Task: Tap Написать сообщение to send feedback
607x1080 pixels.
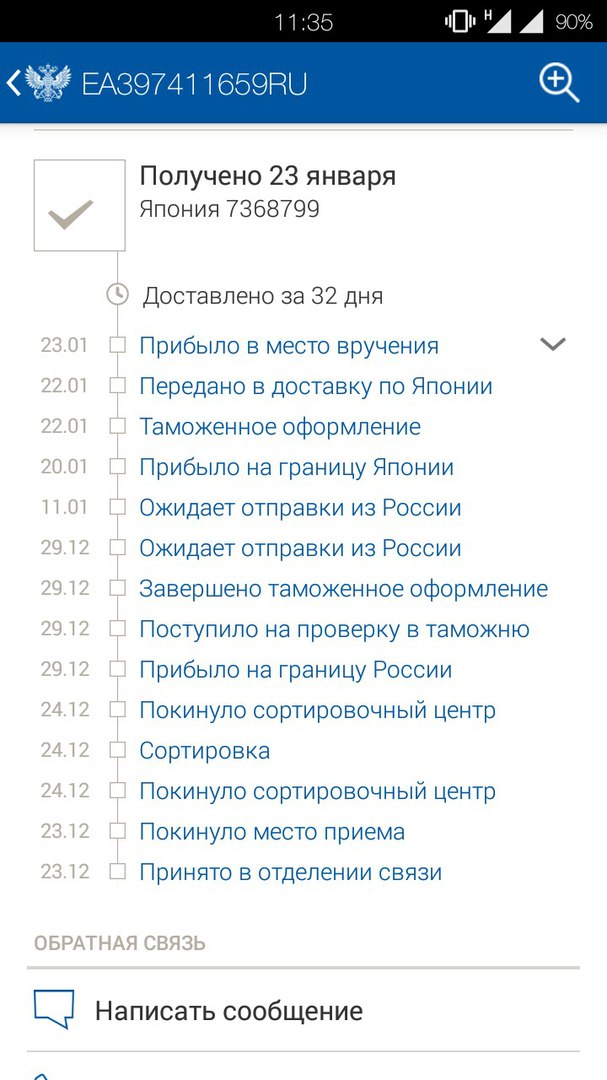Action: [228, 1011]
